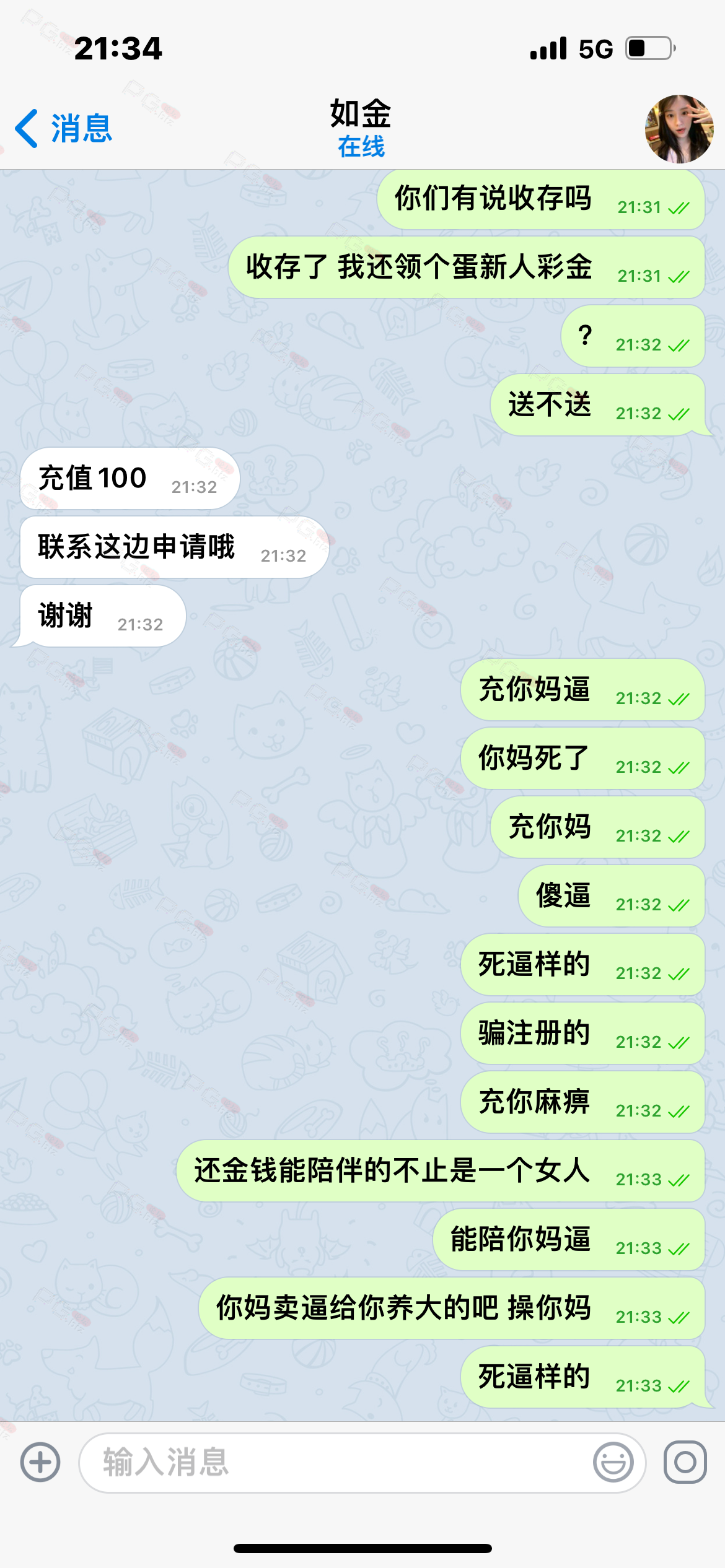
Task: Tap the attachment plus icon
Action: (x=40, y=1462)
